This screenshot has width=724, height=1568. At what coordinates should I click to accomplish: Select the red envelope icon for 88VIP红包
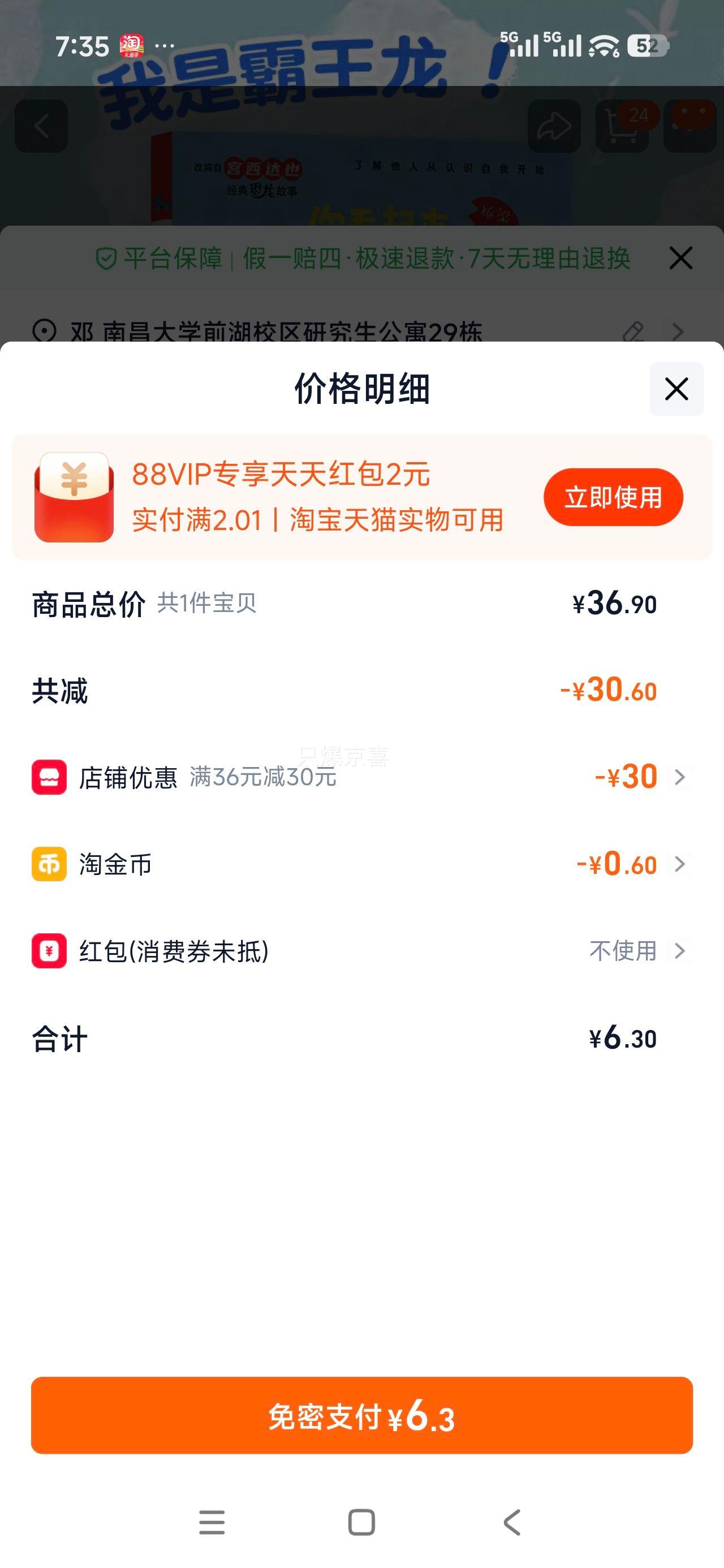pos(74,497)
